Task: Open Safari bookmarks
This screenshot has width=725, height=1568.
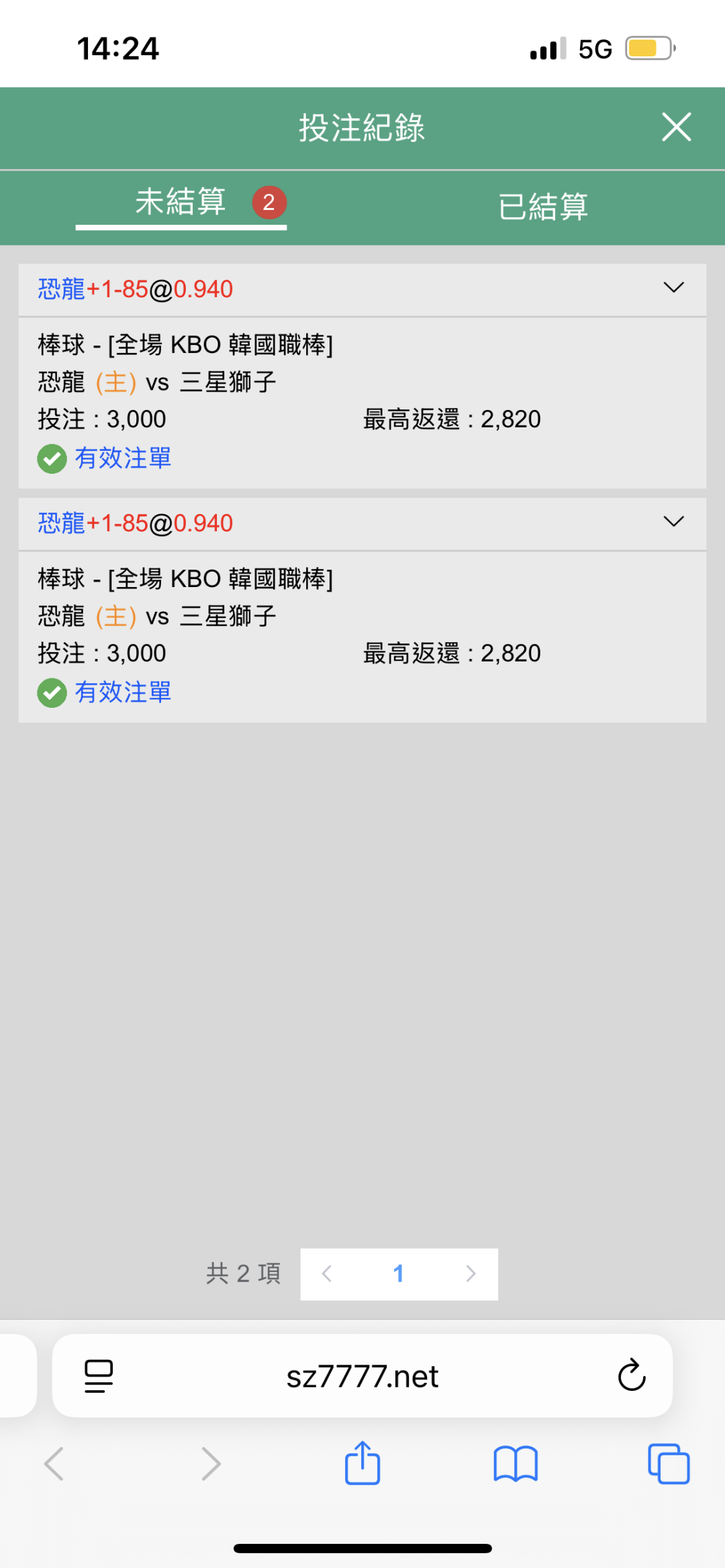Action: coord(516,1463)
